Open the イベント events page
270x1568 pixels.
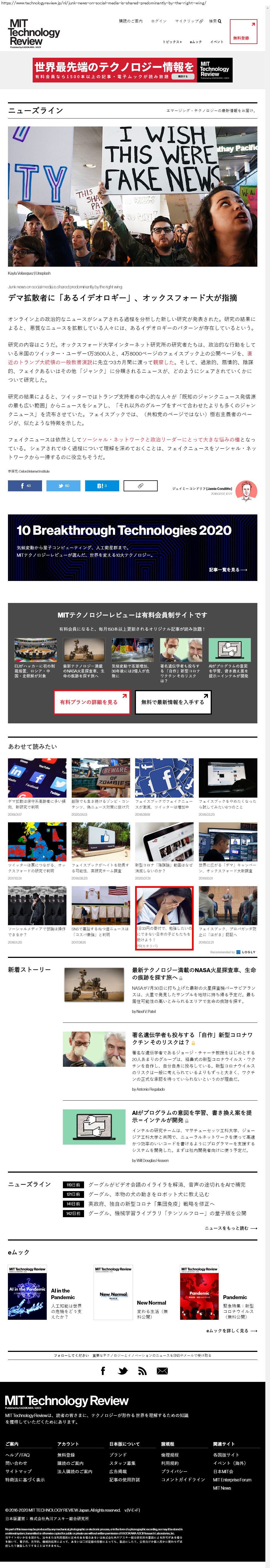click(x=216, y=42)
